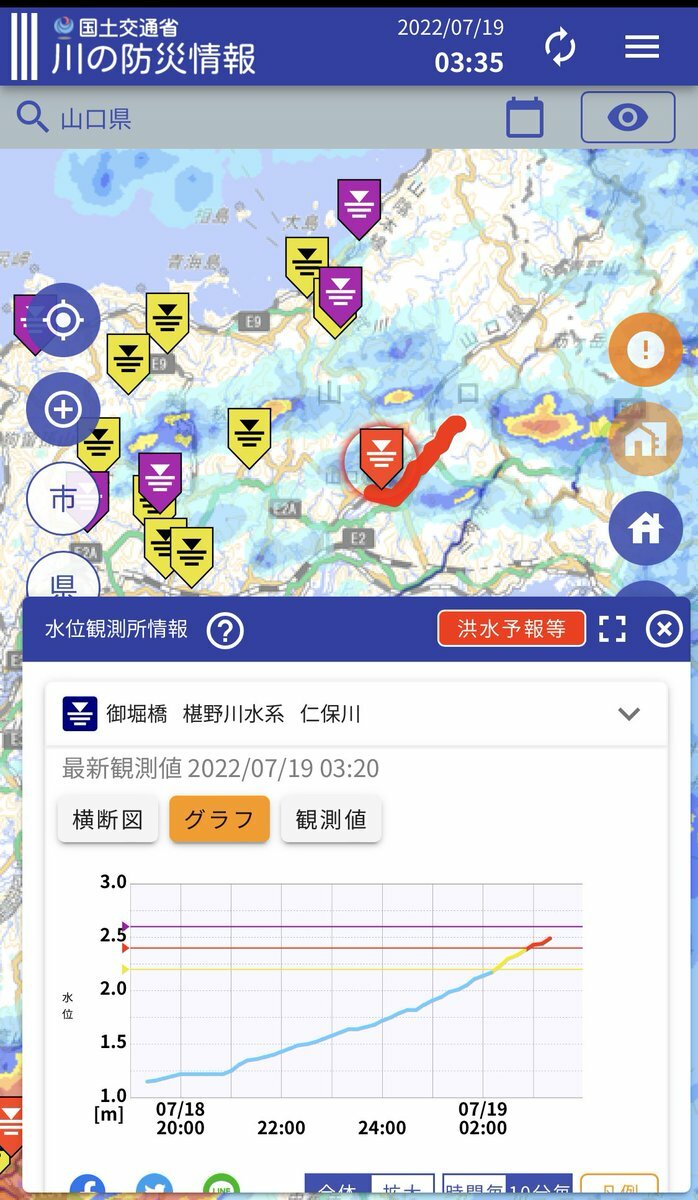Return to home map view
698x1200 pixels.
click(645, 528)
